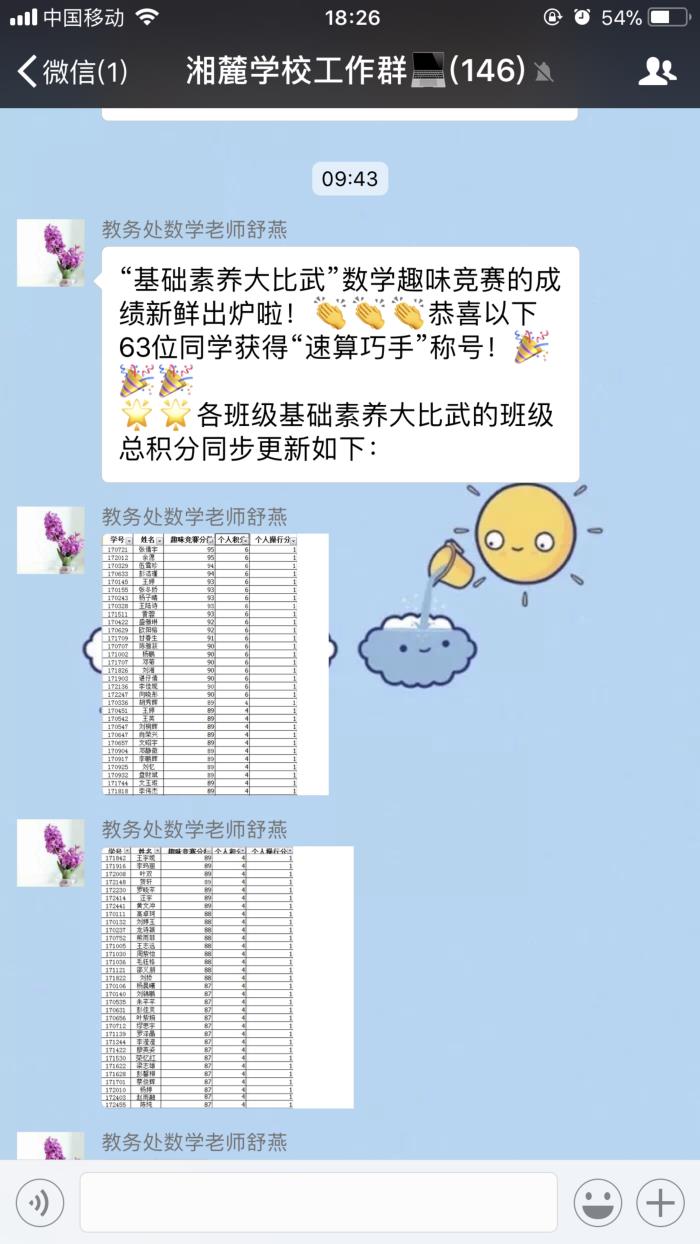Focus the message text field
700x1244 pixels.
click(318, 1202)
